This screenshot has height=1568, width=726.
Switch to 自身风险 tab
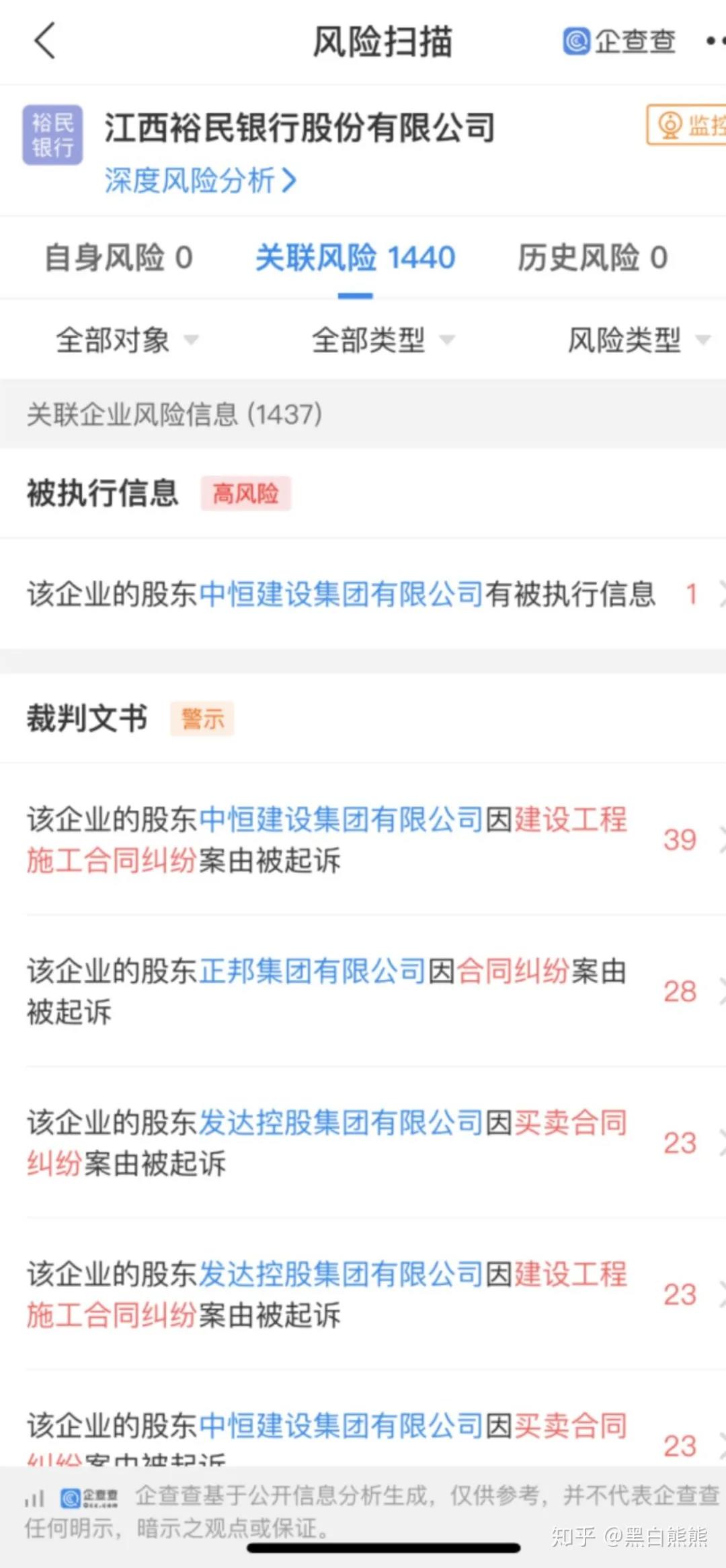tap(119, 258)
